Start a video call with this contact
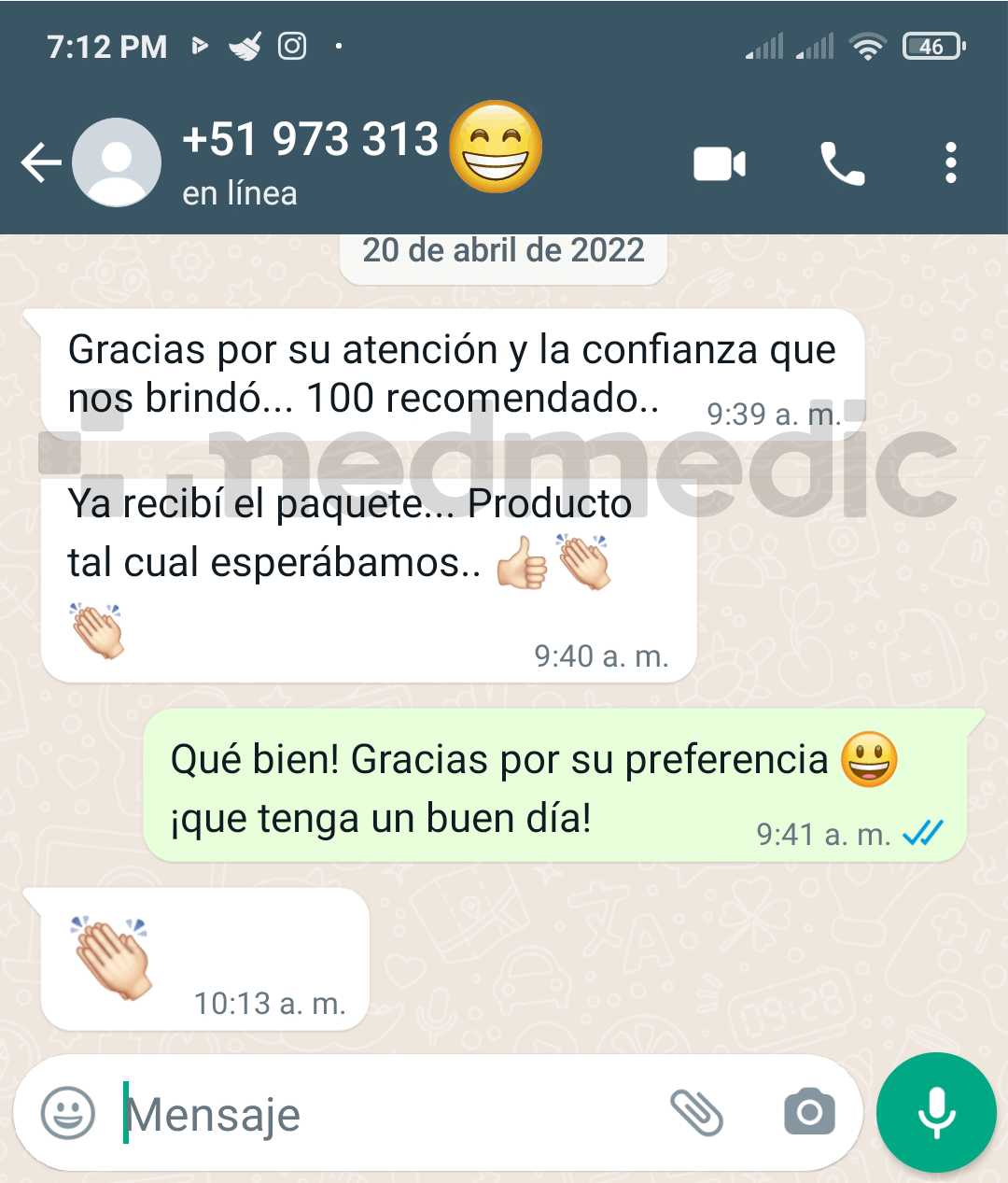The image size is (1008, 1183). point(720,165)
